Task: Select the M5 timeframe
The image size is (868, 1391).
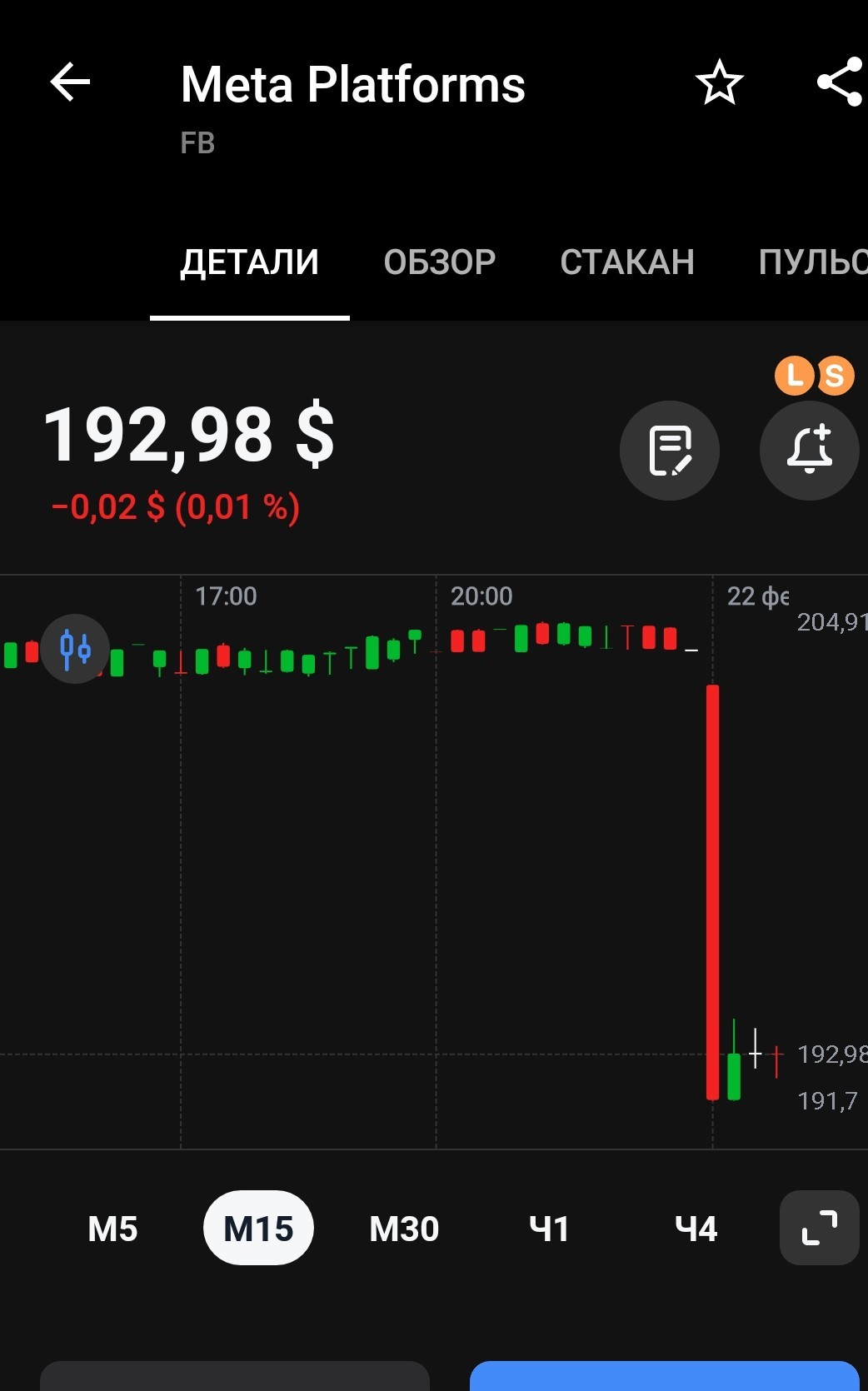Action: pyautogui.click(x=112, y=1229)
